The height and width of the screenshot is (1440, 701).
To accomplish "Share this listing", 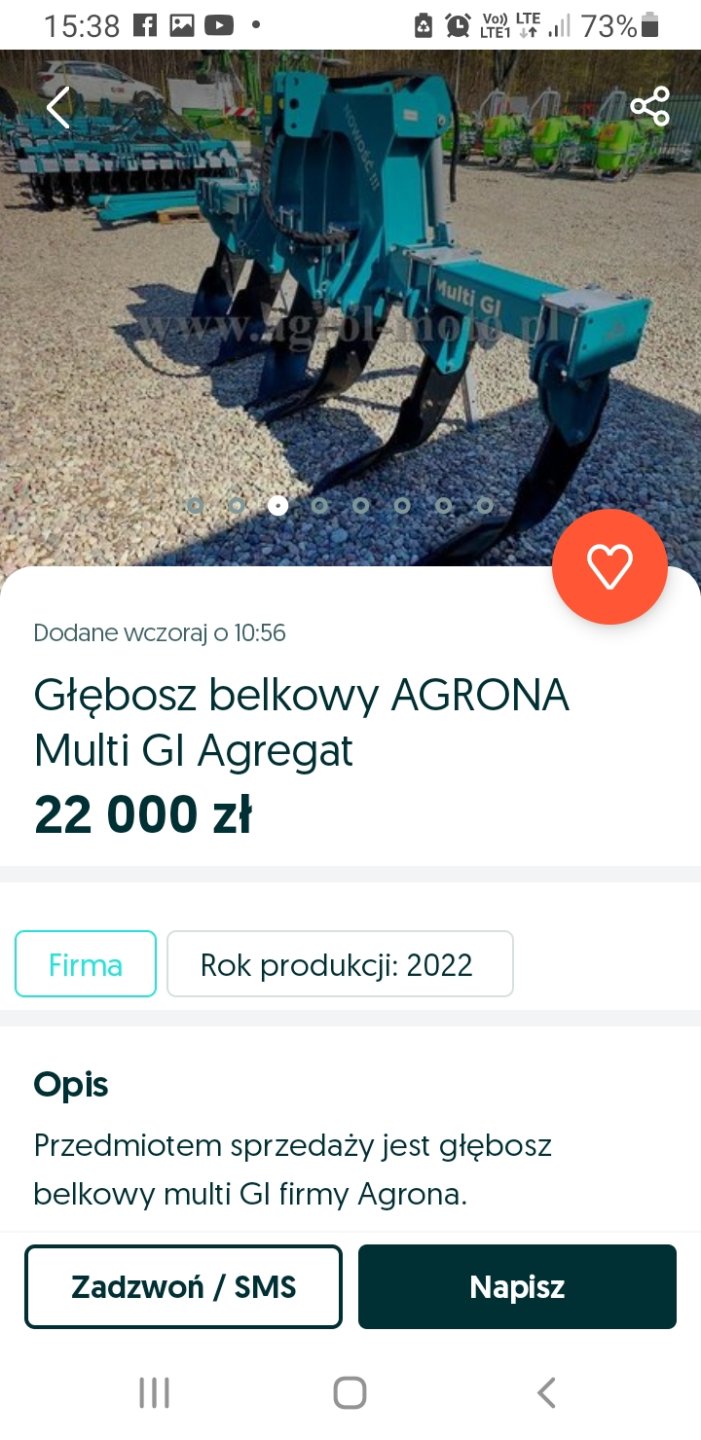I will click(649, 106).
